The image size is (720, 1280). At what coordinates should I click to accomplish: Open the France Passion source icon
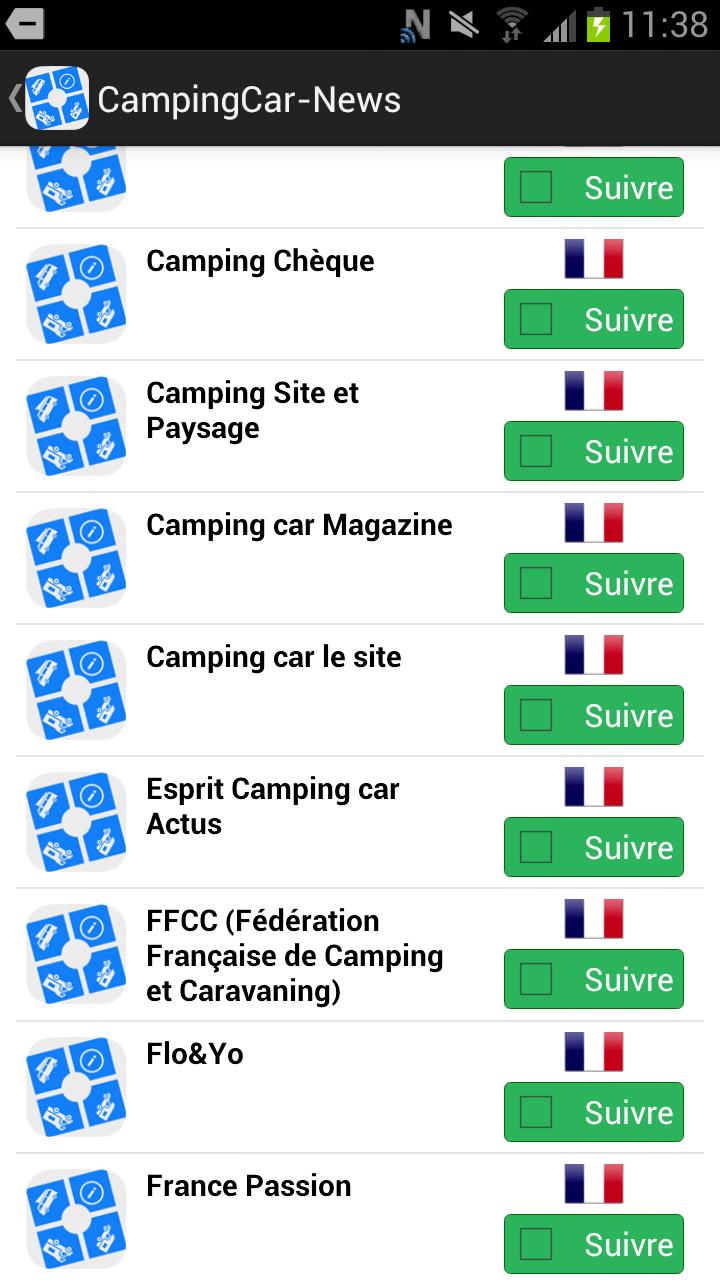pos(76,1218)
